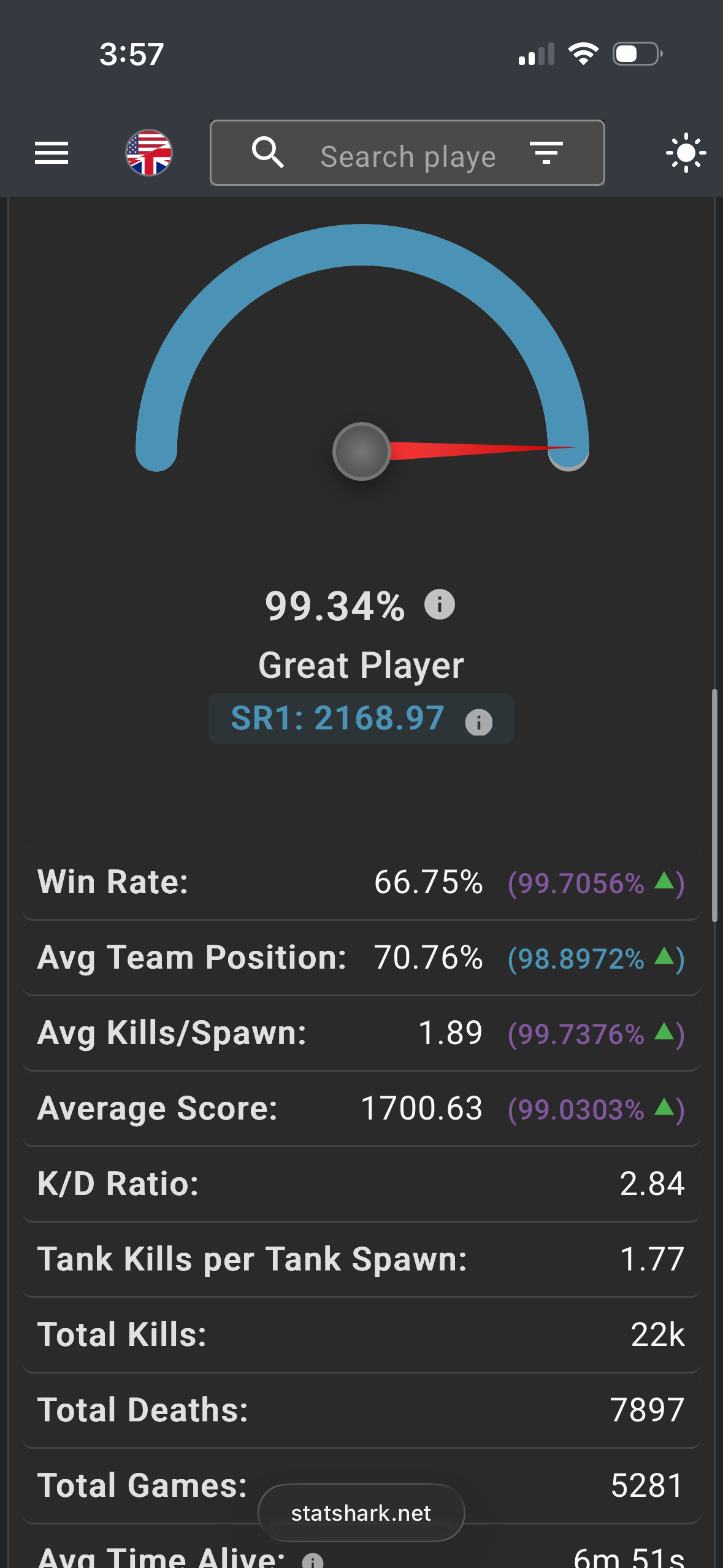Tap the statshark.net address bar
The width and height of the screenshot is (723, 1568).
click(x=361, y=1513)
